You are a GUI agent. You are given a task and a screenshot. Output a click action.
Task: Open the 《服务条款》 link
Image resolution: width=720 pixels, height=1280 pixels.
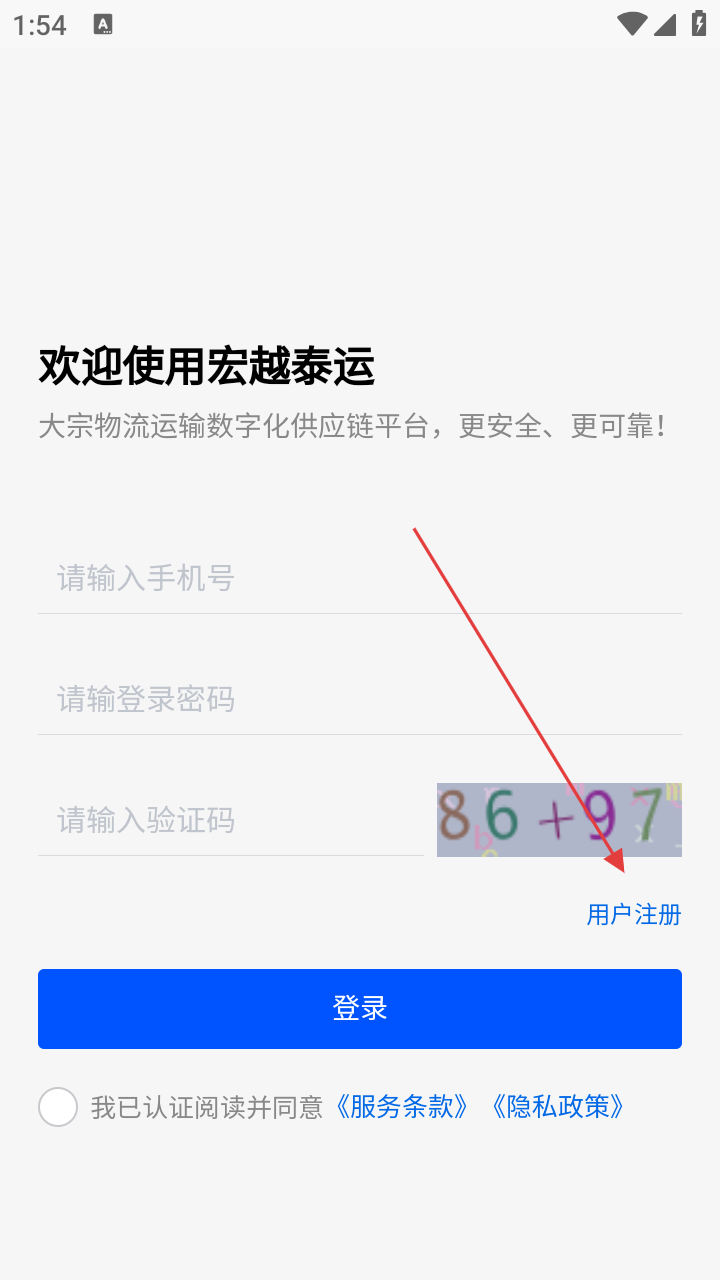pos(403,1107)
